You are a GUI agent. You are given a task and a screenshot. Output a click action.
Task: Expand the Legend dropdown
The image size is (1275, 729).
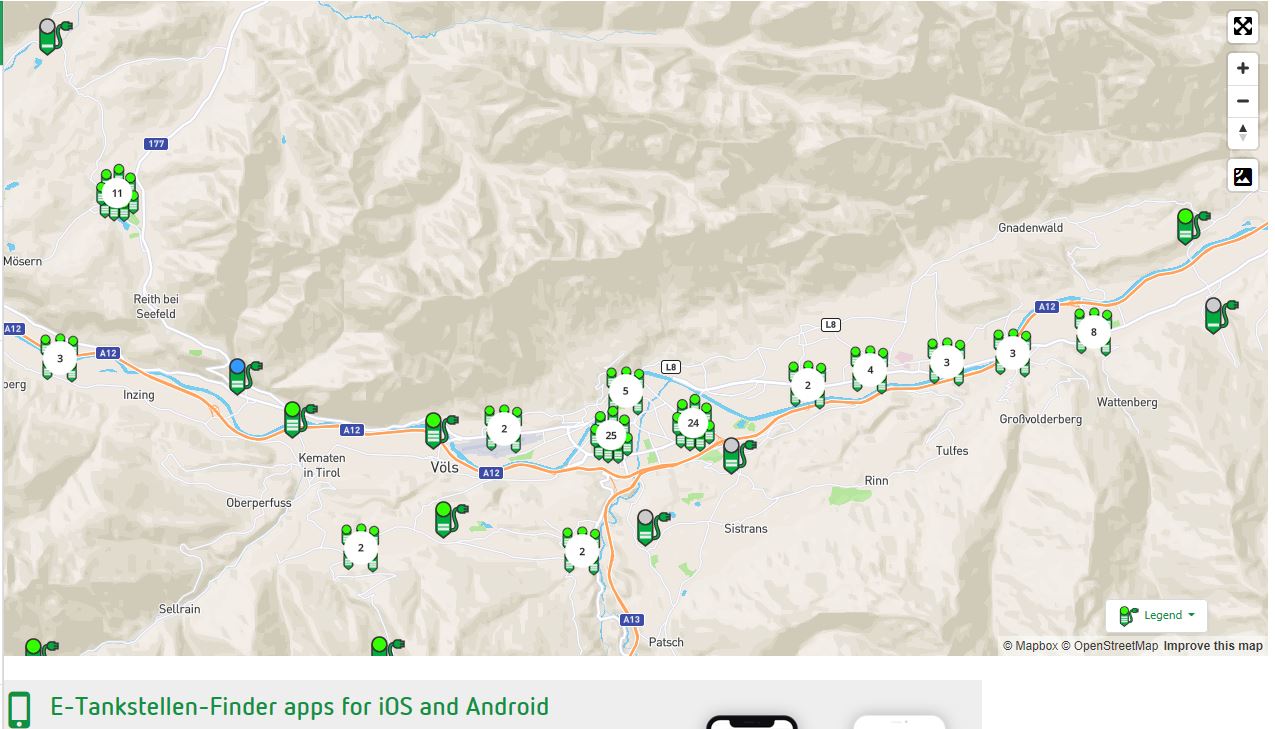(1156, 615)
